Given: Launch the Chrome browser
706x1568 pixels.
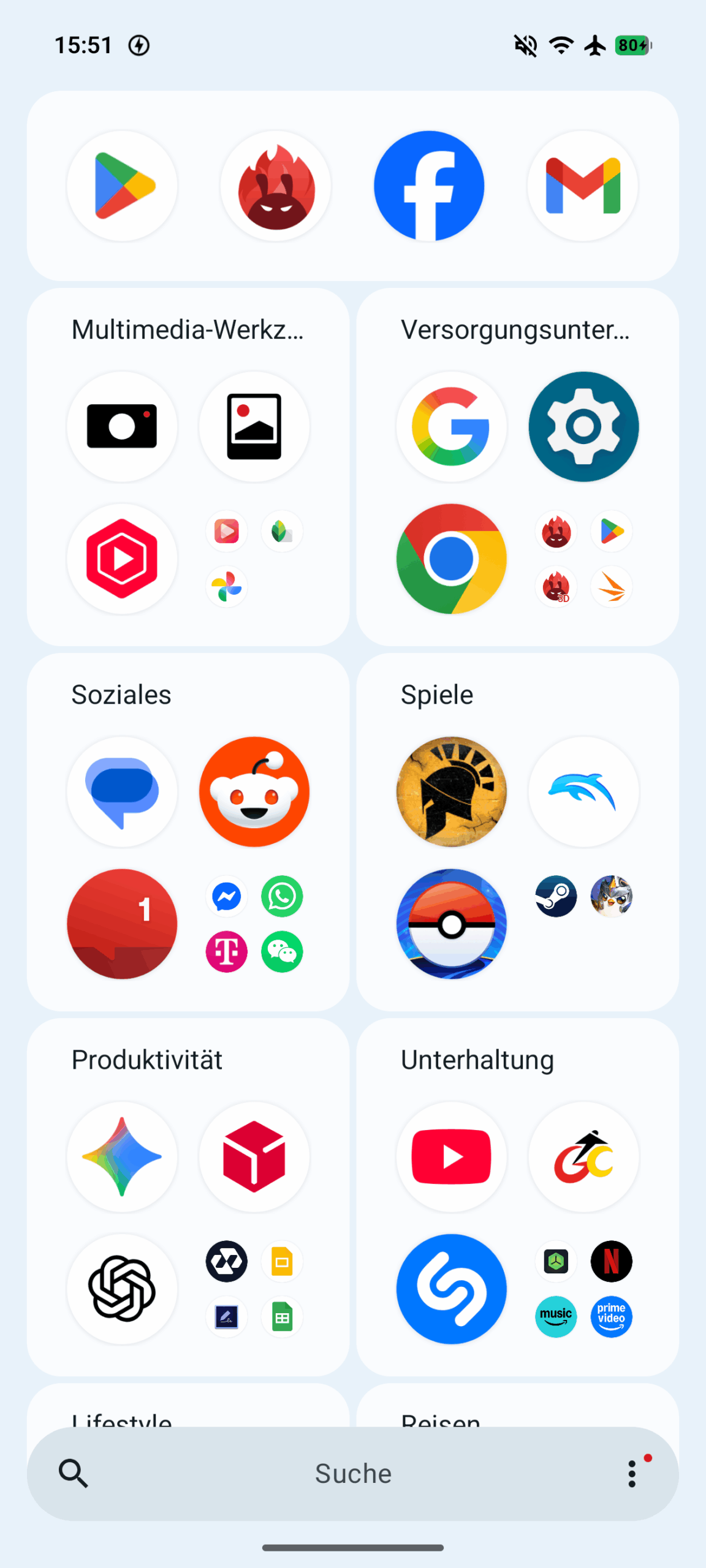Looking at the screenshot, I should 452,559.
